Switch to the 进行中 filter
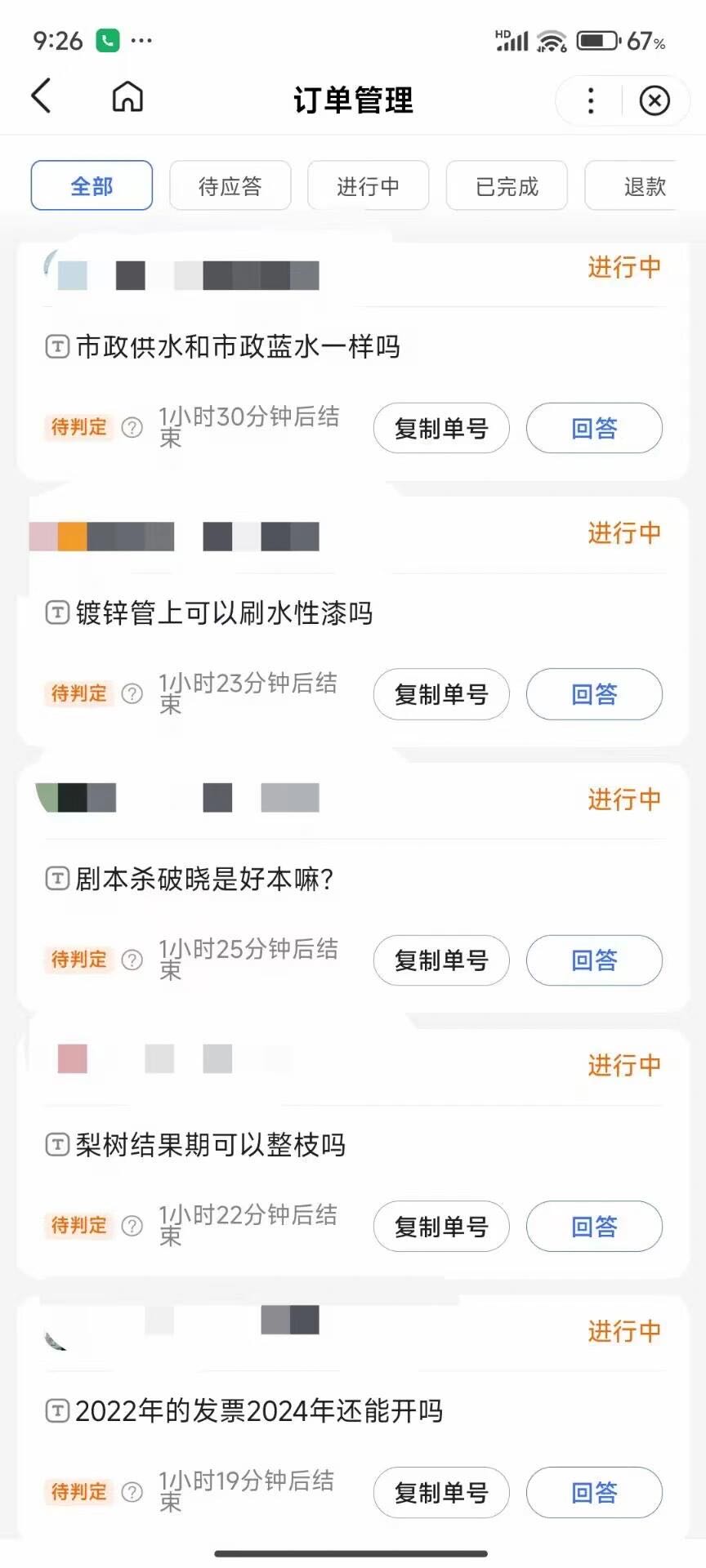 coord(368,186)
